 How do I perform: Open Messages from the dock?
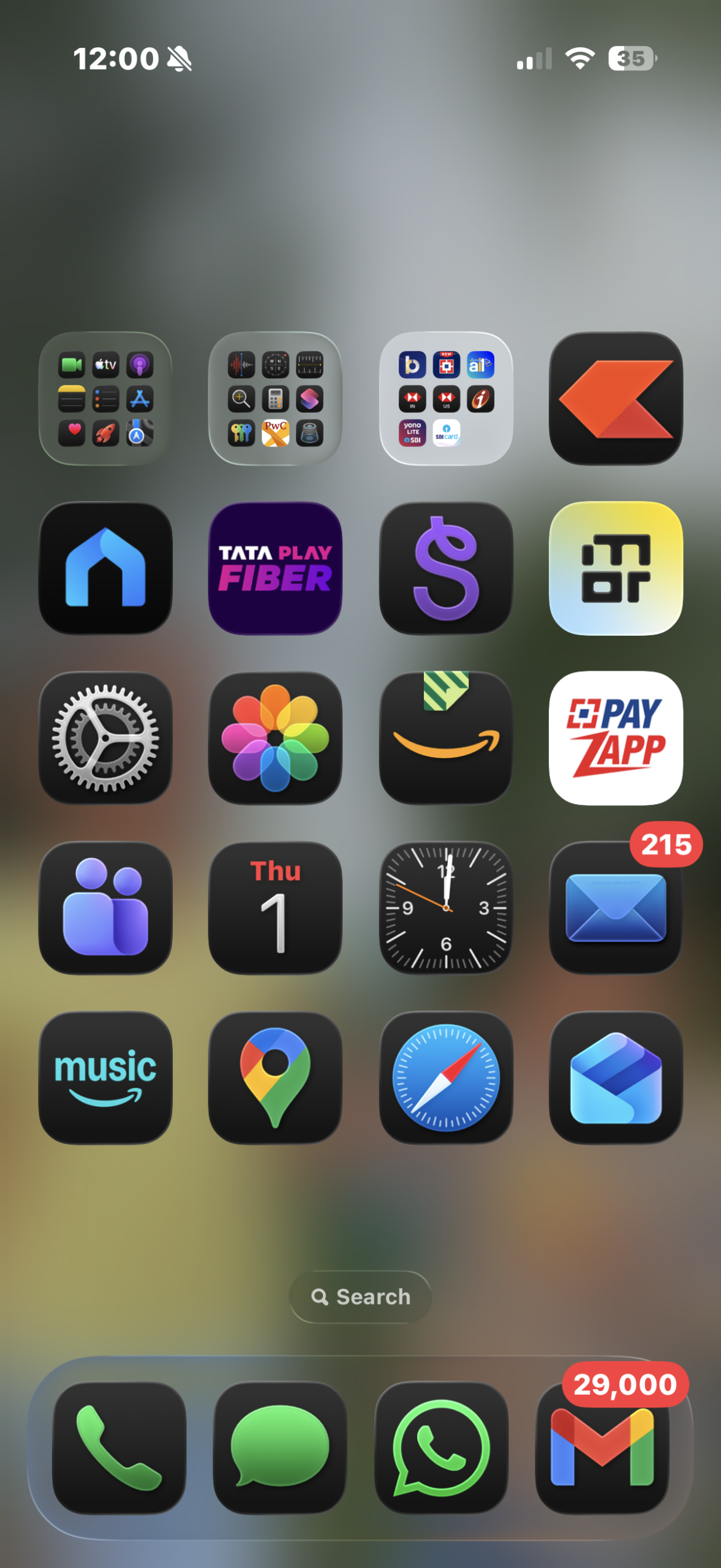[280, 1447]
